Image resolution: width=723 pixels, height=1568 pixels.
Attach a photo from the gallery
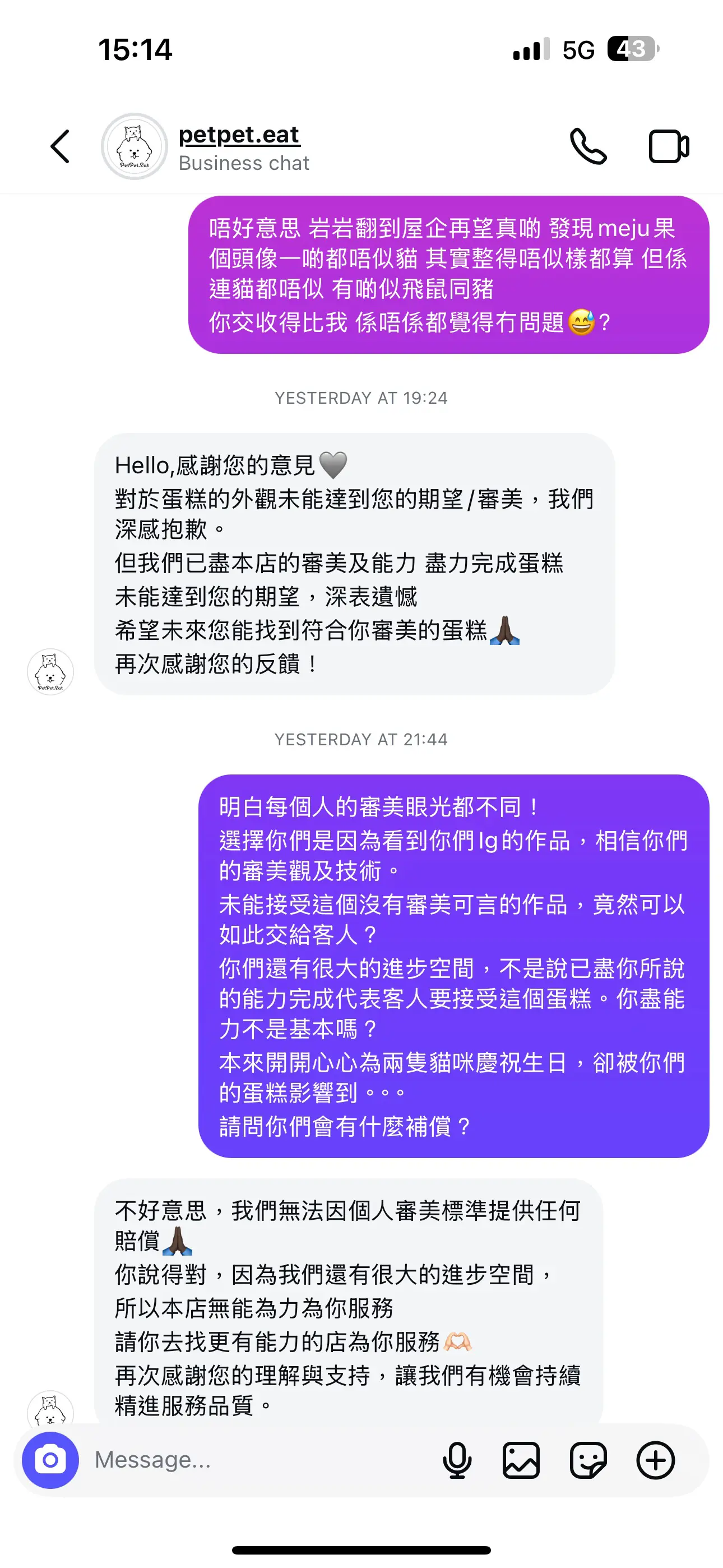tap(521, 1460)
